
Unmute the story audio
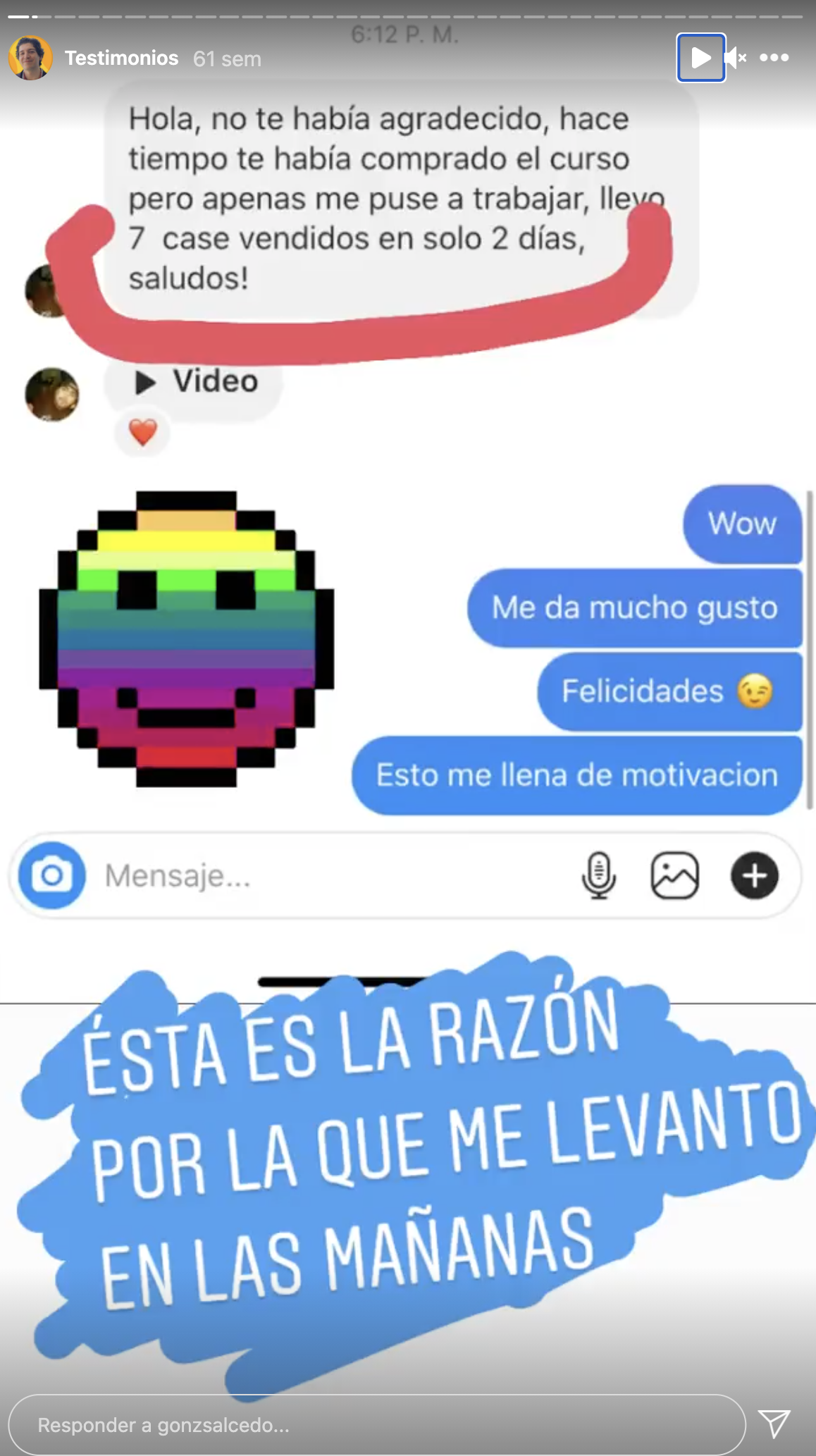point(736,58)
